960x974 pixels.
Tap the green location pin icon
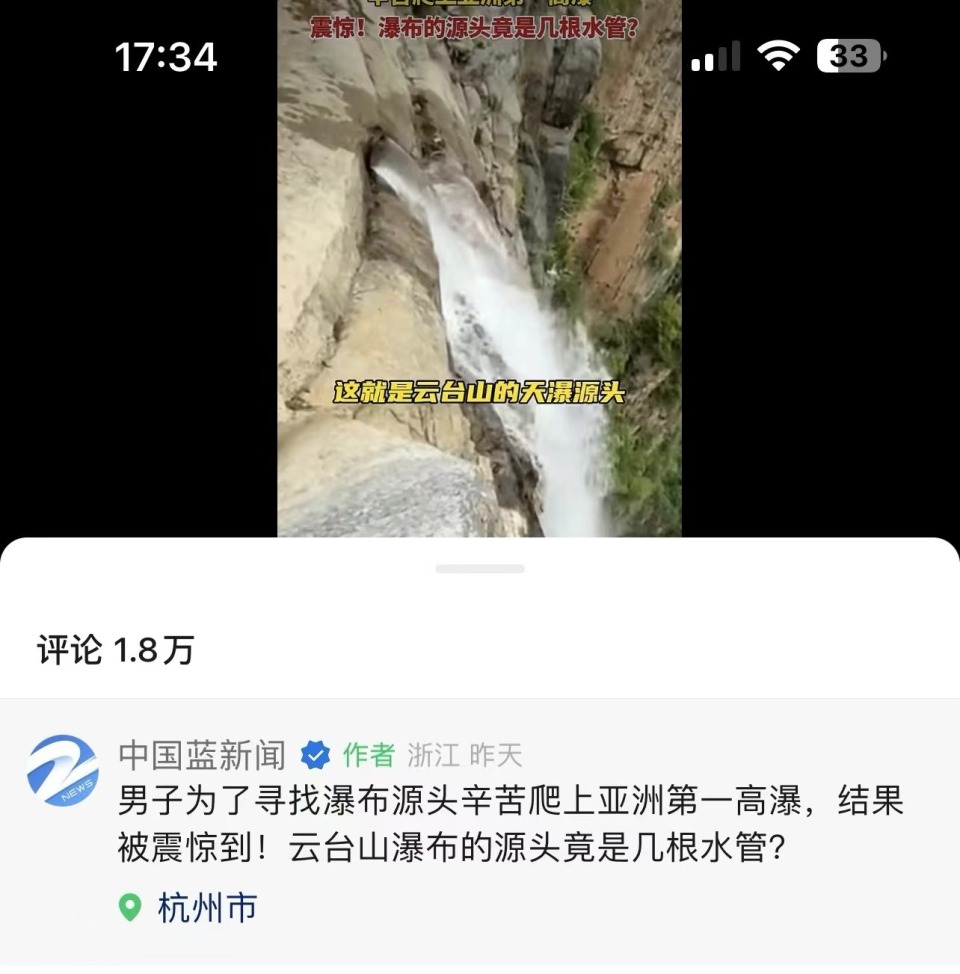pos(131,908)
